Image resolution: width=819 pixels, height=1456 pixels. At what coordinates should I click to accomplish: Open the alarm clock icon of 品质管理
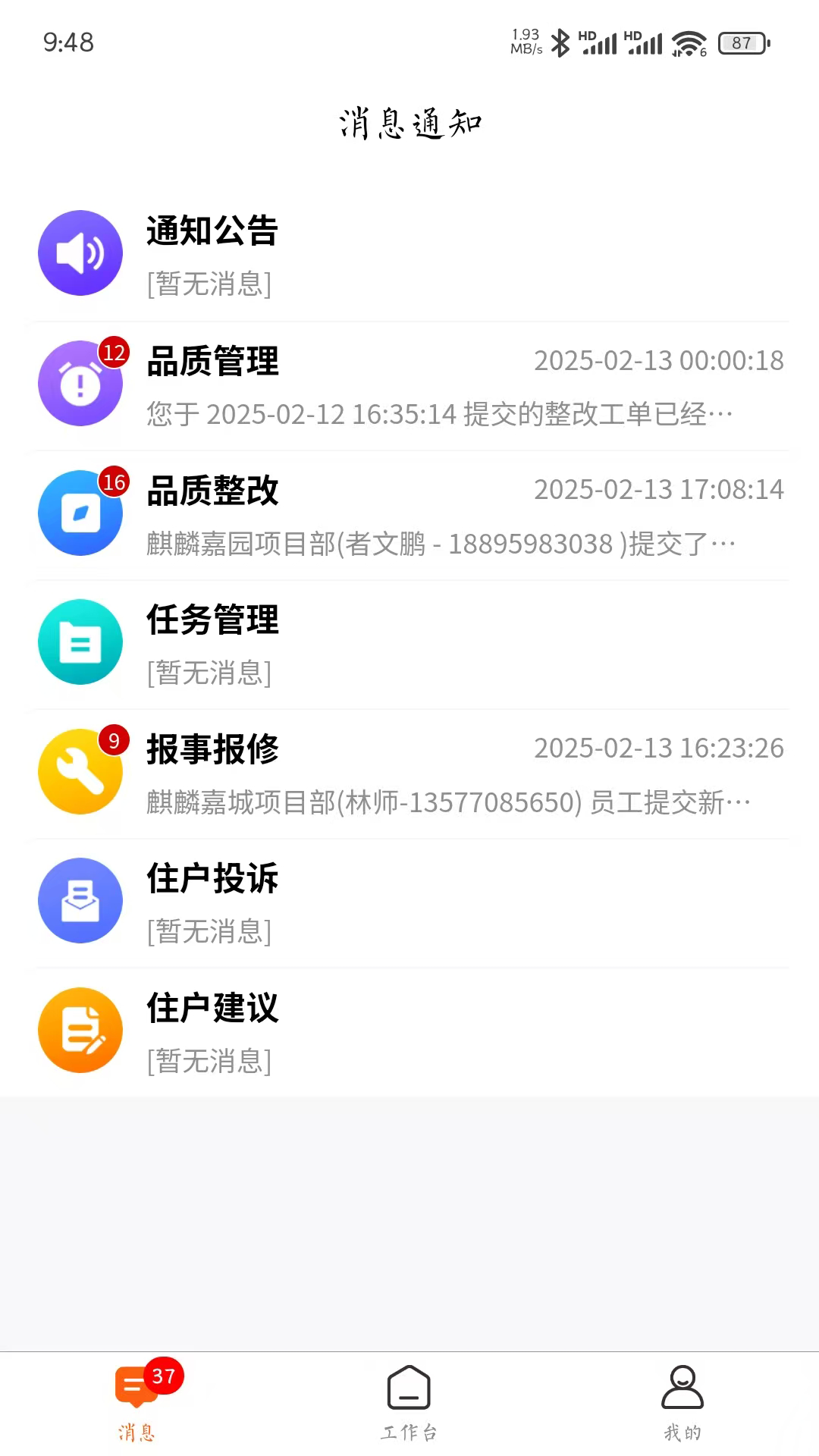coord(80,383)
